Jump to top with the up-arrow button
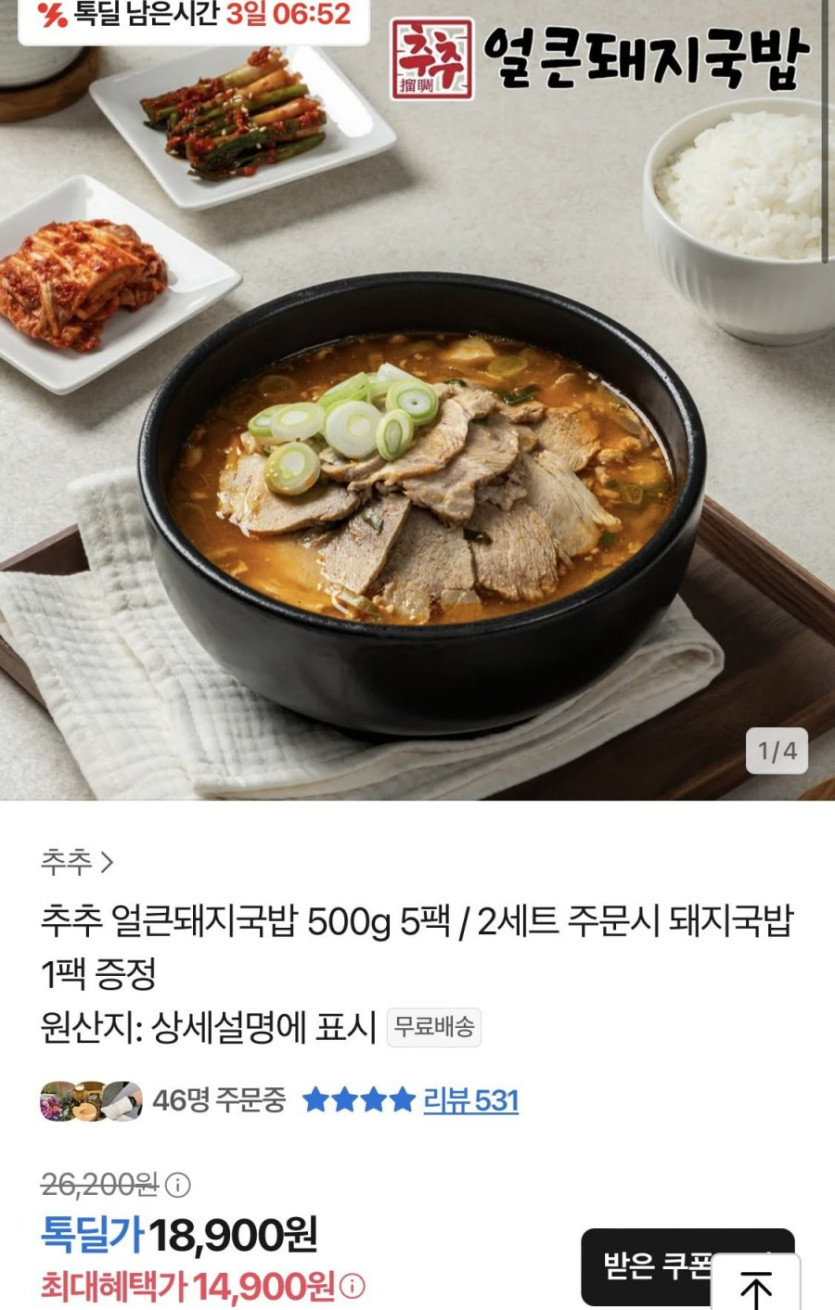The height and width of the screenshot is (1310, 835). coord(756,1288)
